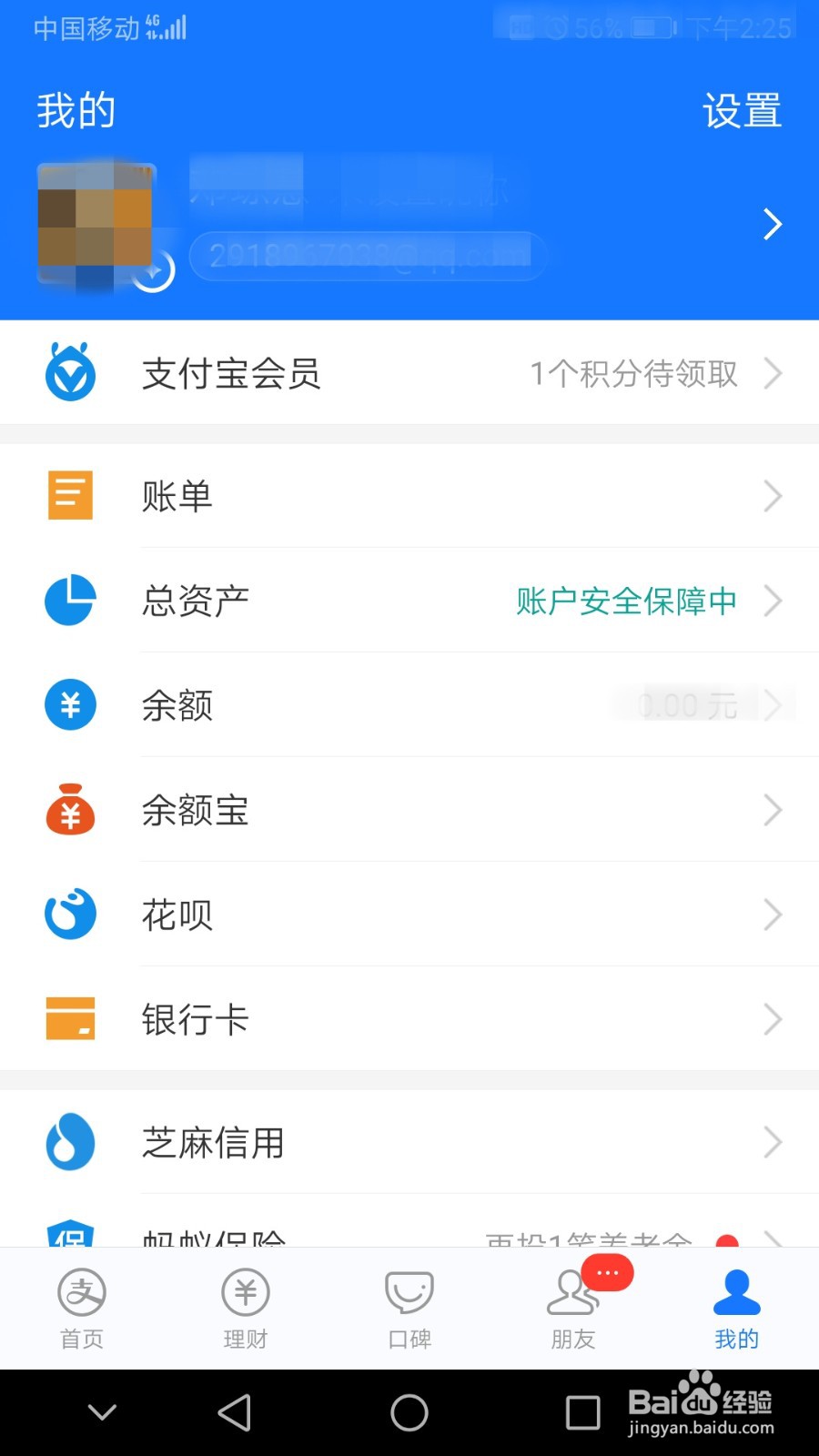Tap the blue 余额 balance icon
Viewport: 819px width, 1456px height.
click(x=69, y=705)
